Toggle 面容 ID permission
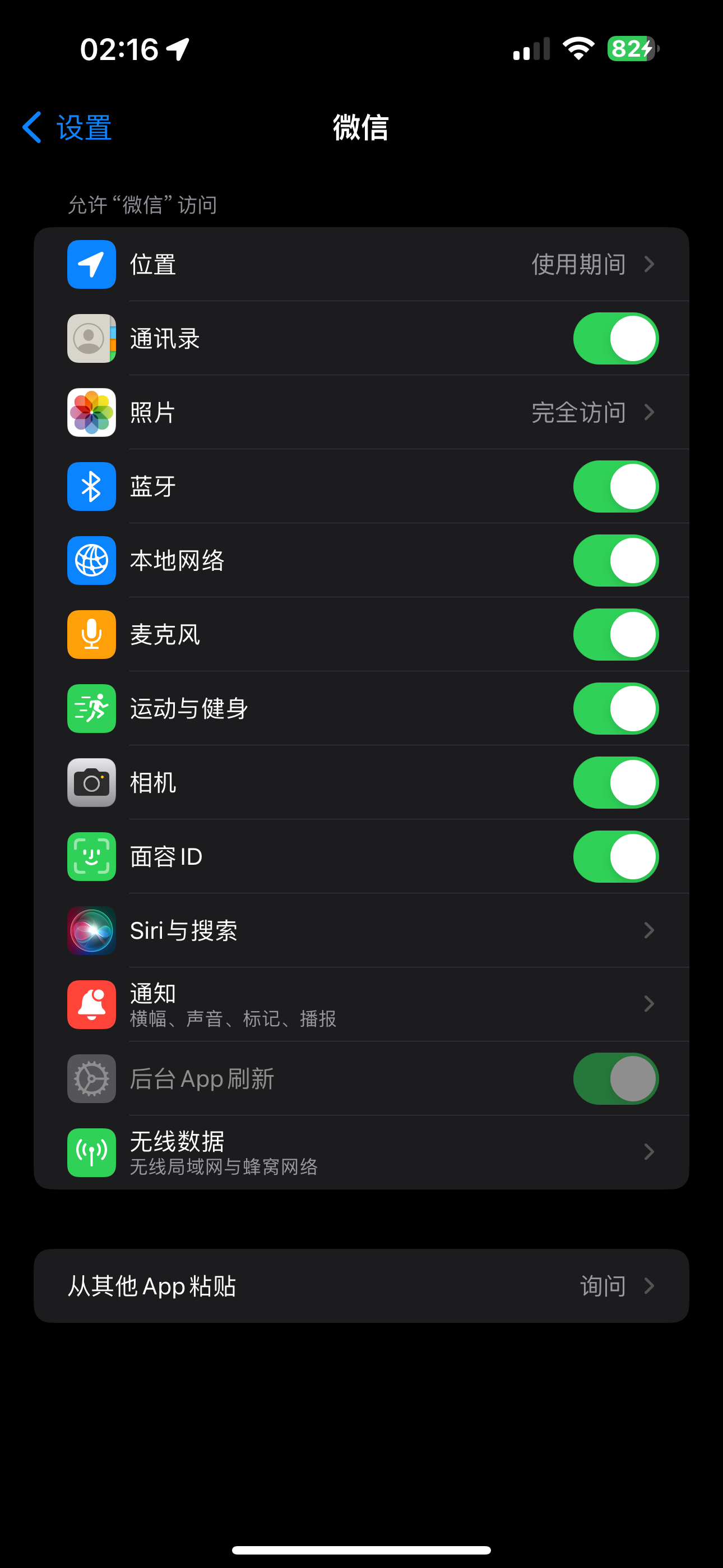The image size is (723, 1568). click(x=615, y=857)
